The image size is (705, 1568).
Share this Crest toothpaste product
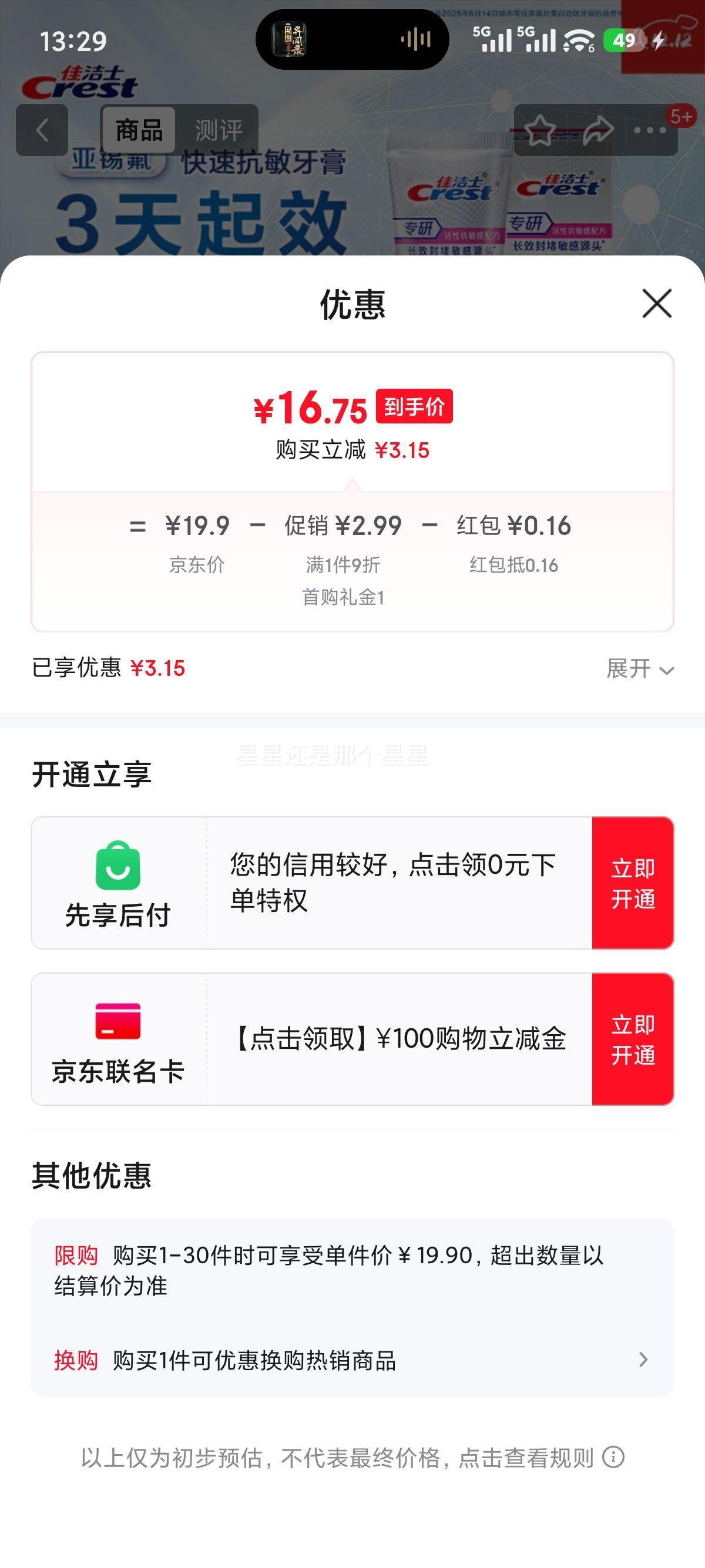pos(598,130)
